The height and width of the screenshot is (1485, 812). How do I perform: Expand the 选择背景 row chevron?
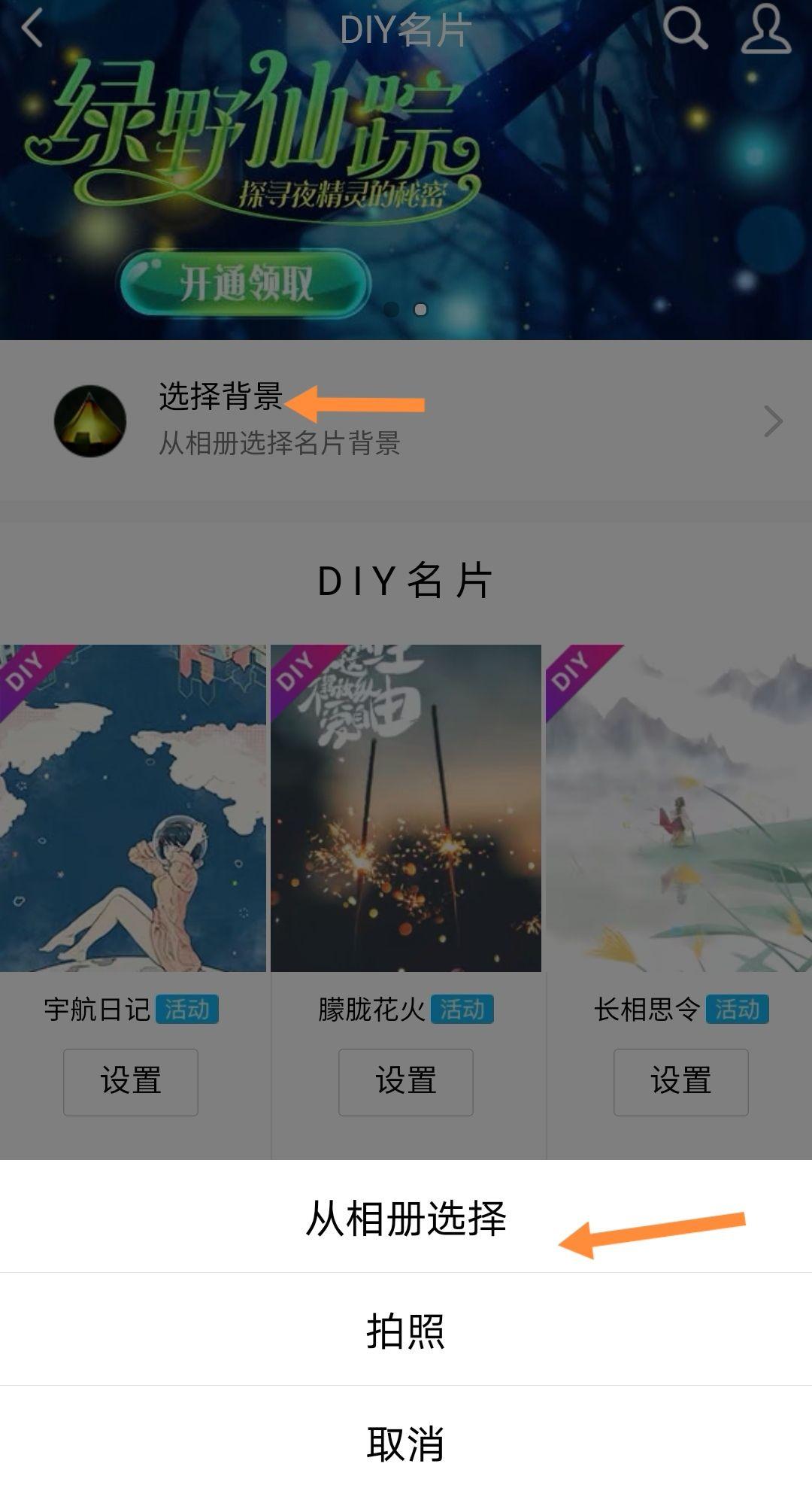773,423
